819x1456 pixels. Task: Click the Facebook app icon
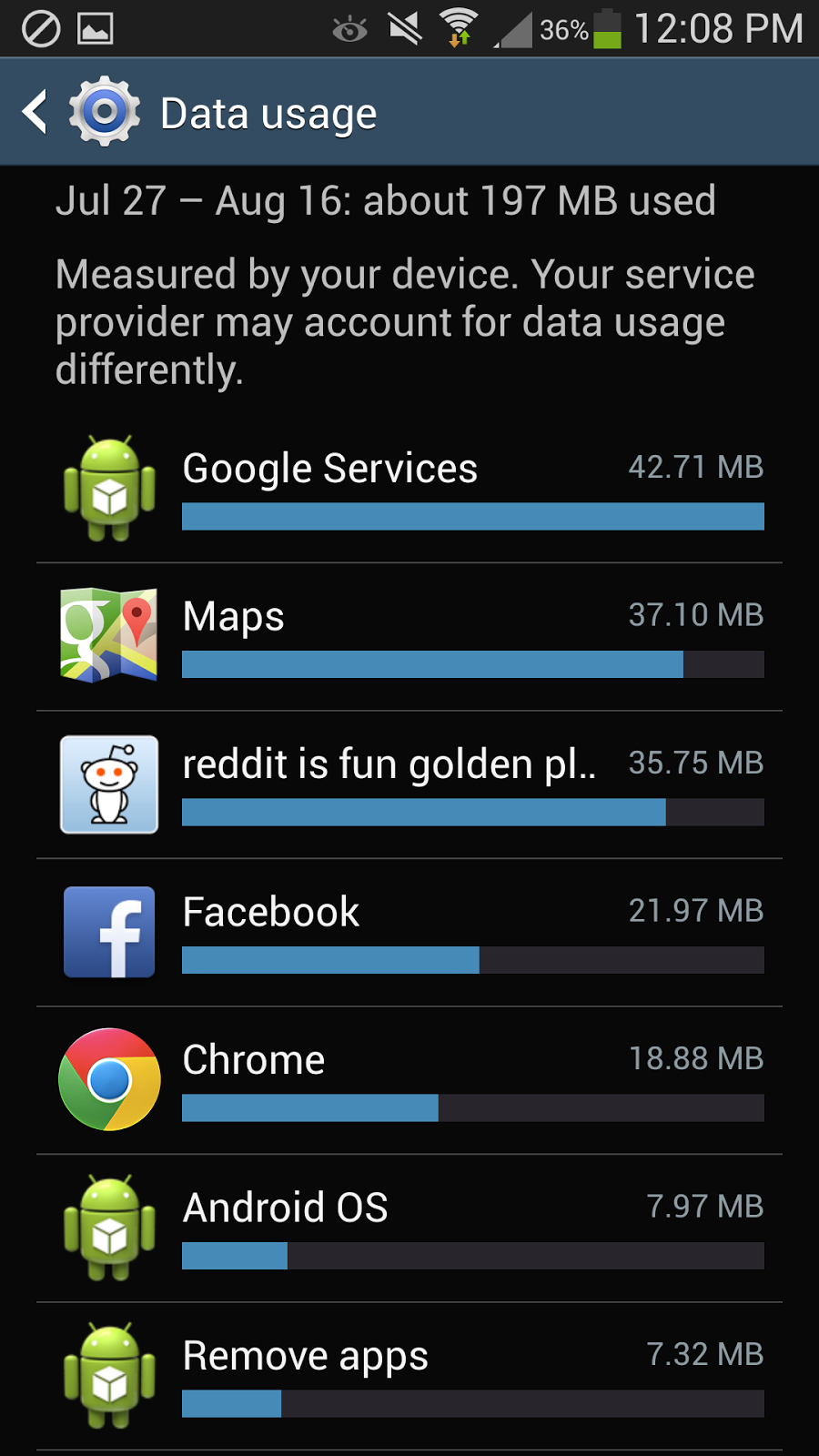(108, 932)
